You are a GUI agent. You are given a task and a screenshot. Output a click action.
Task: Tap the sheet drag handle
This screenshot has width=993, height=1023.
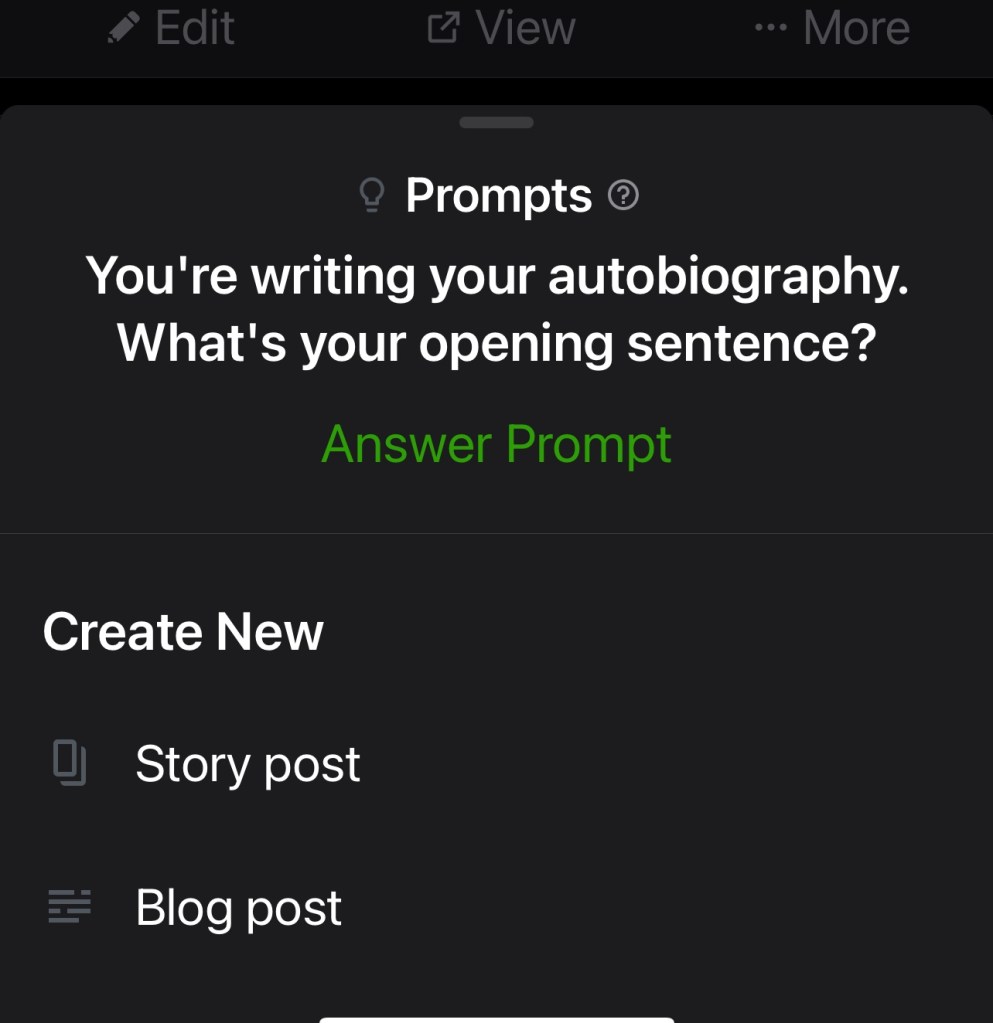pos(496,122)
